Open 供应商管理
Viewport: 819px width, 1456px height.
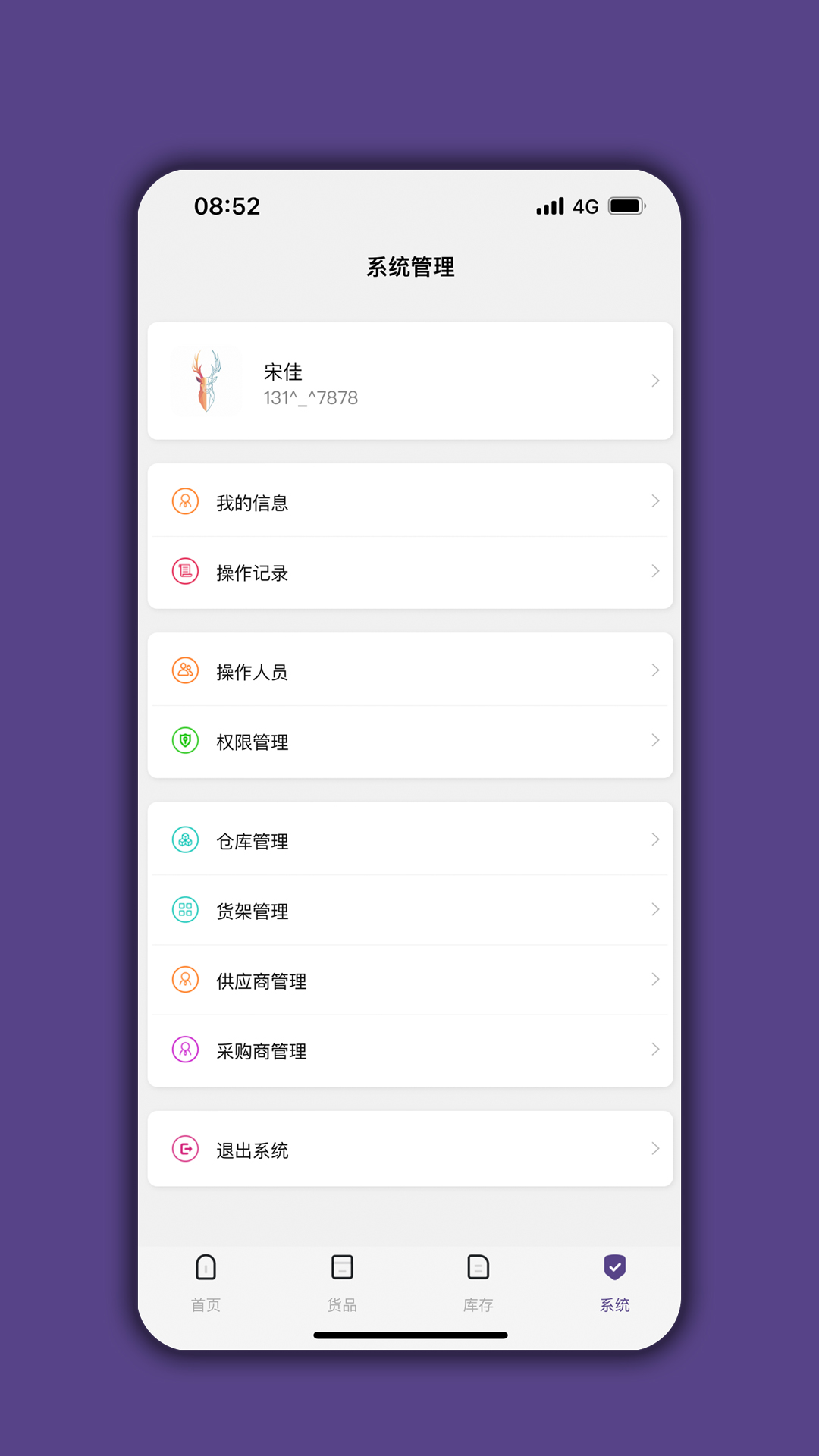pos(409,980)
